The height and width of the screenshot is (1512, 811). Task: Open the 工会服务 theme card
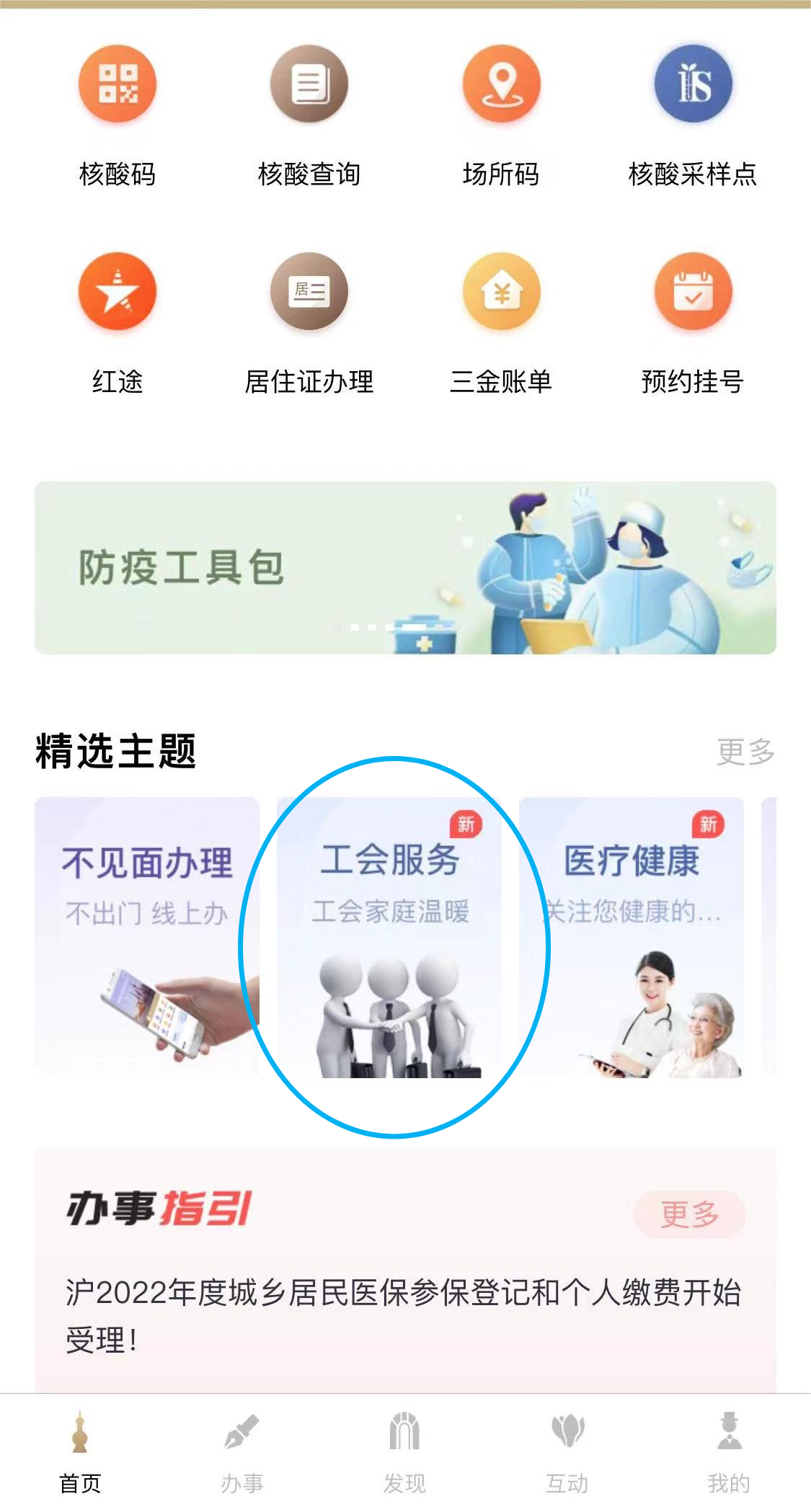[x=389, y=937]
